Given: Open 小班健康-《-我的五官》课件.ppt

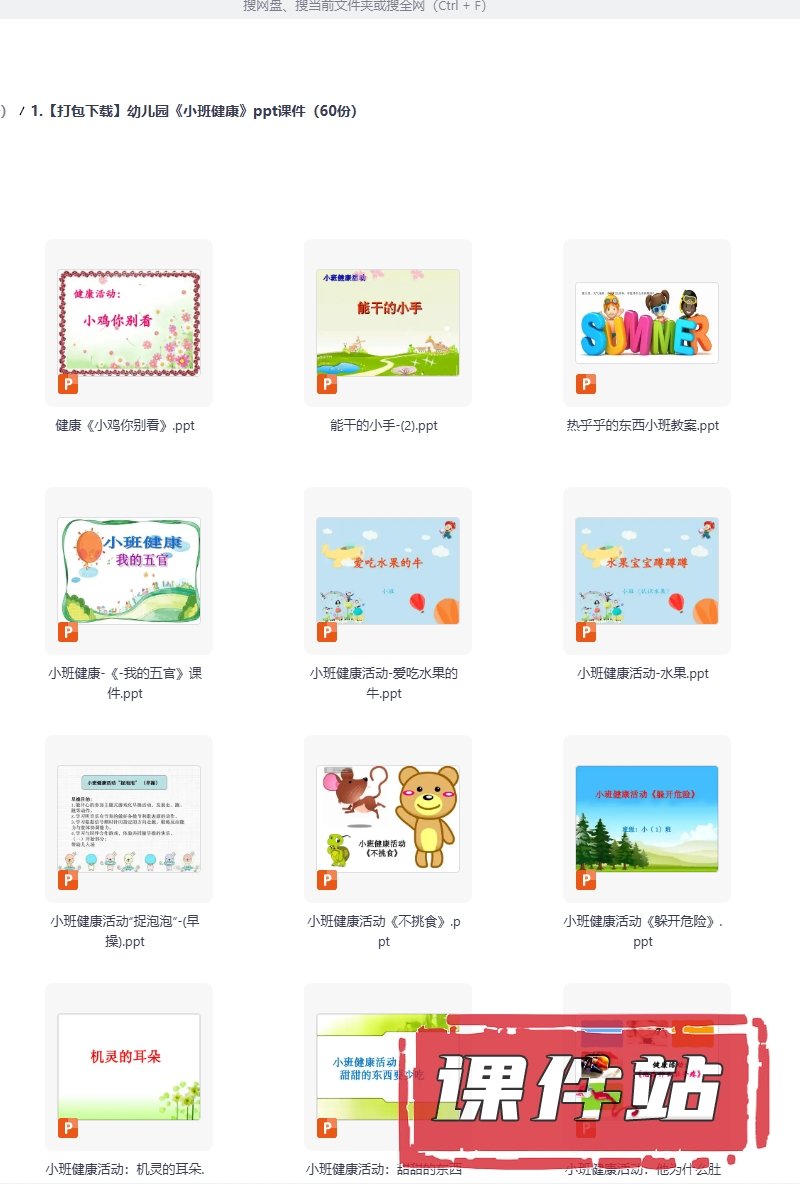Looking at the screenshot, I should (129, 570).
